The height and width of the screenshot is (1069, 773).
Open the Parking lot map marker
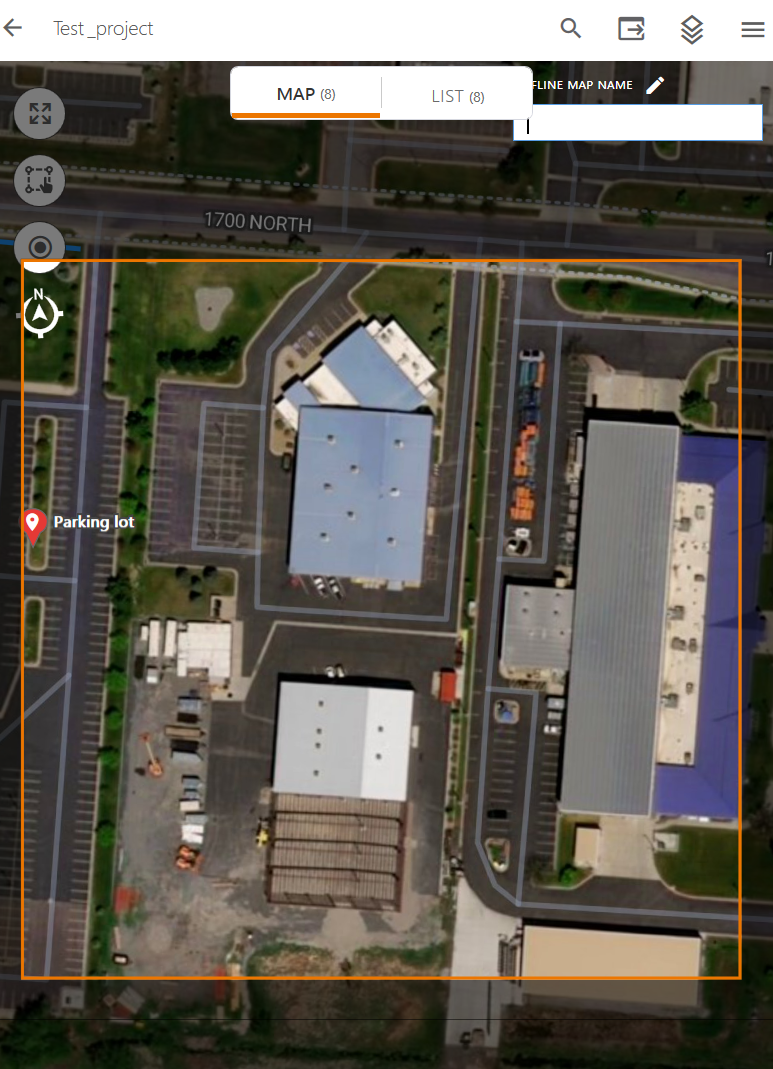pos(34,525)
